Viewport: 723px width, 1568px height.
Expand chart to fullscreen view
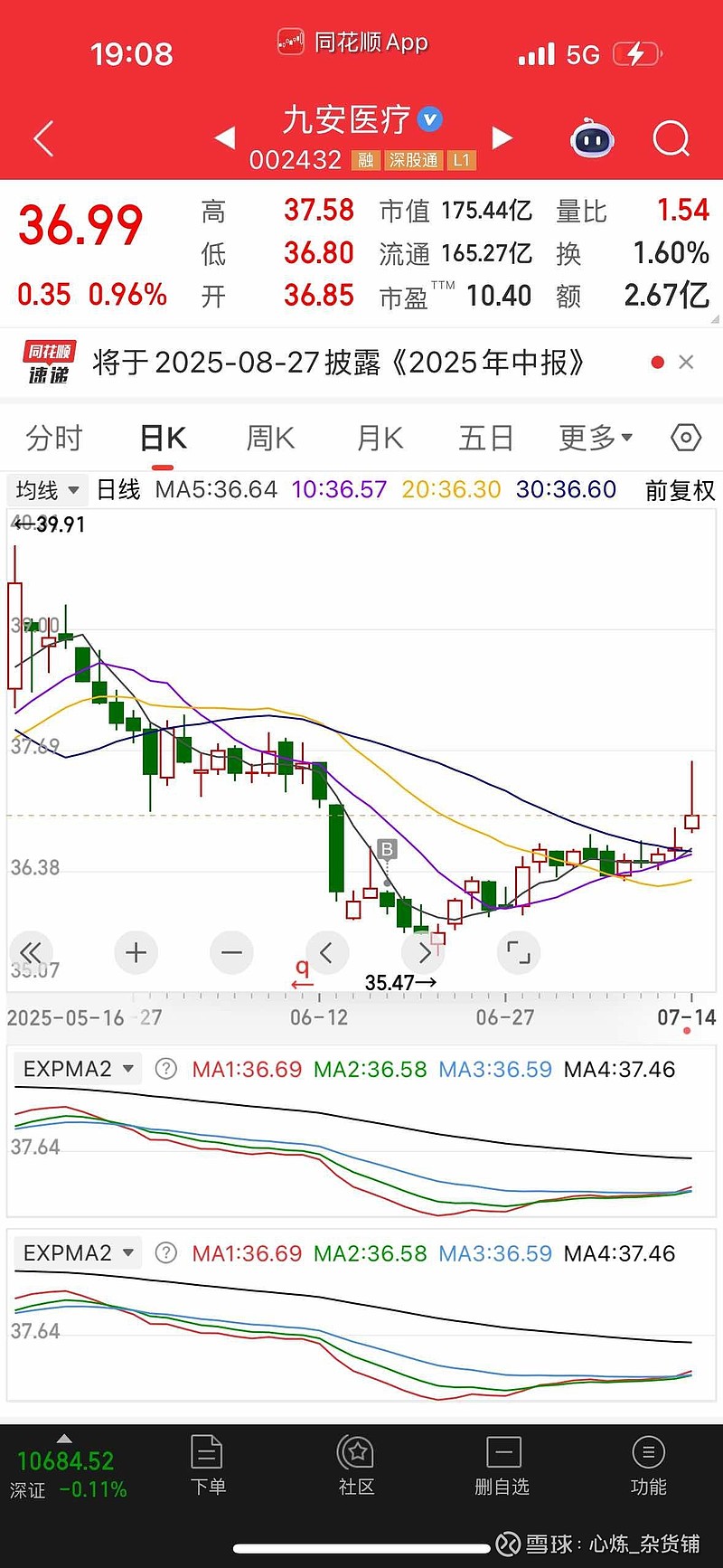(519, 952)
